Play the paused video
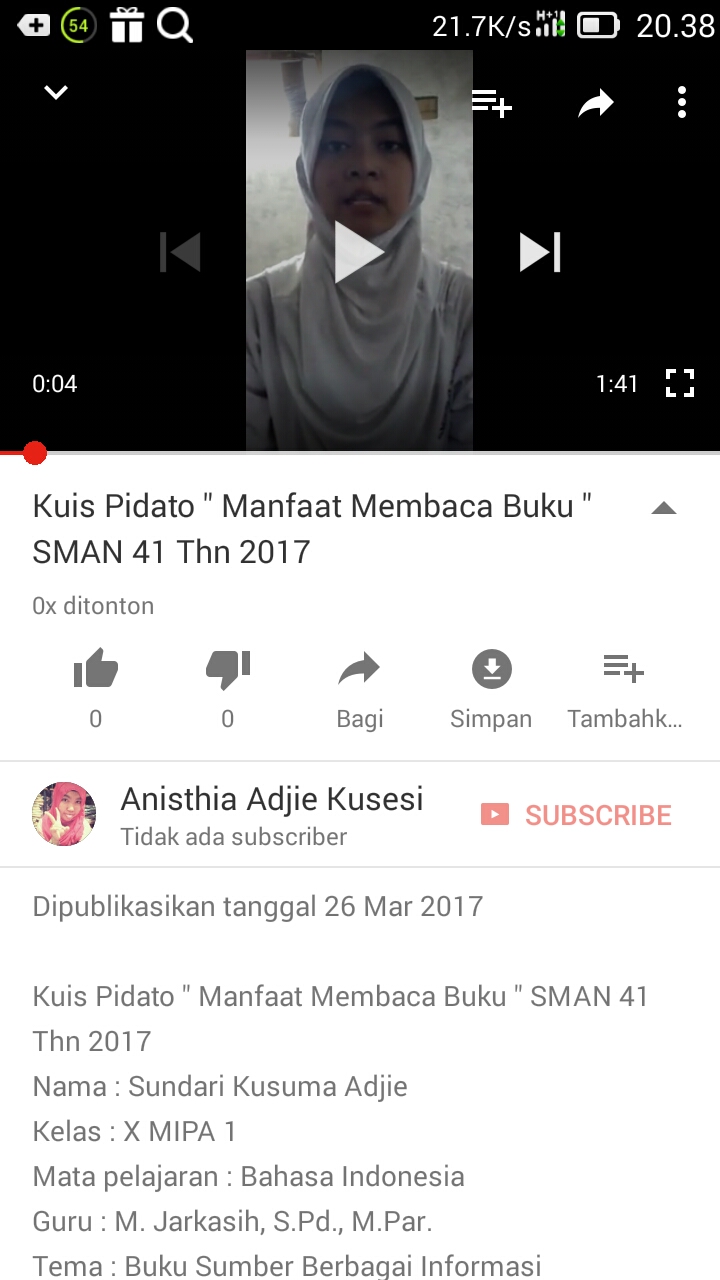The height and width of the screenshot is (1280, 720). pyautogui.click(x=358, y=252)
